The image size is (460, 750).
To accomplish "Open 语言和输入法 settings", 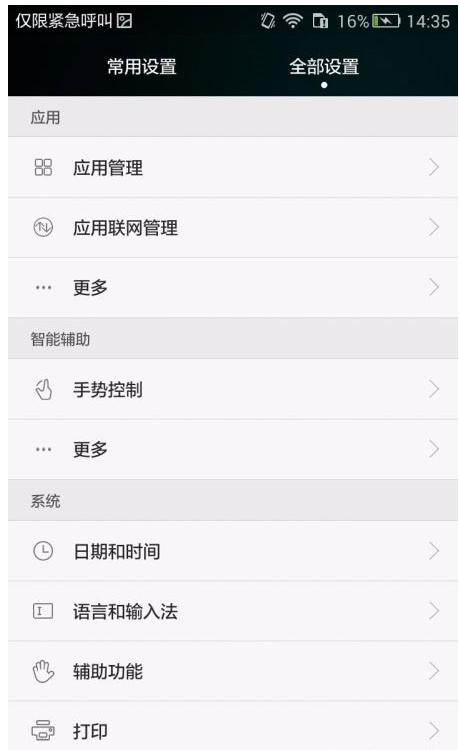I will 233,611.
